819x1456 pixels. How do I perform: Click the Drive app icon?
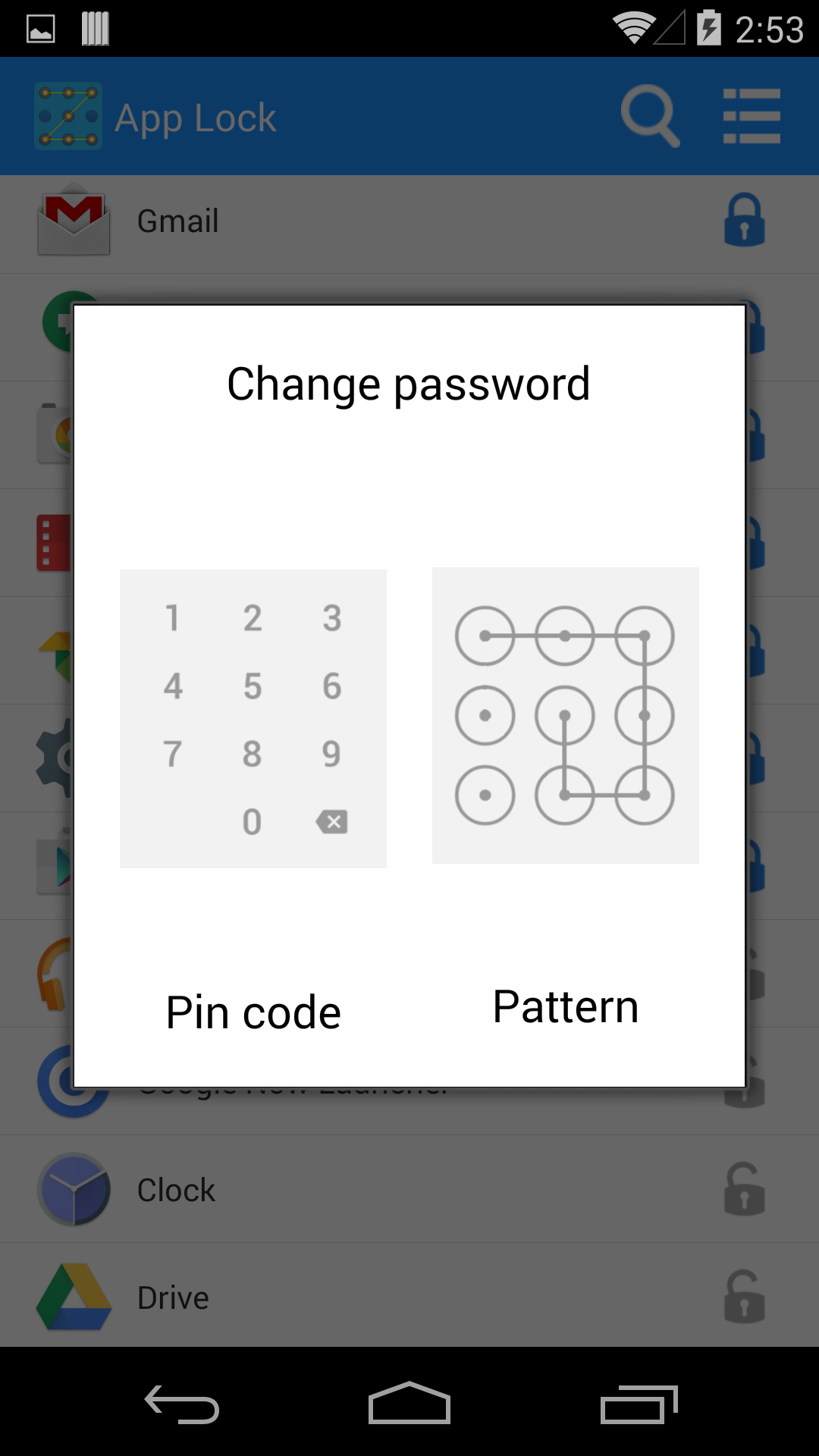point(72,1297)
